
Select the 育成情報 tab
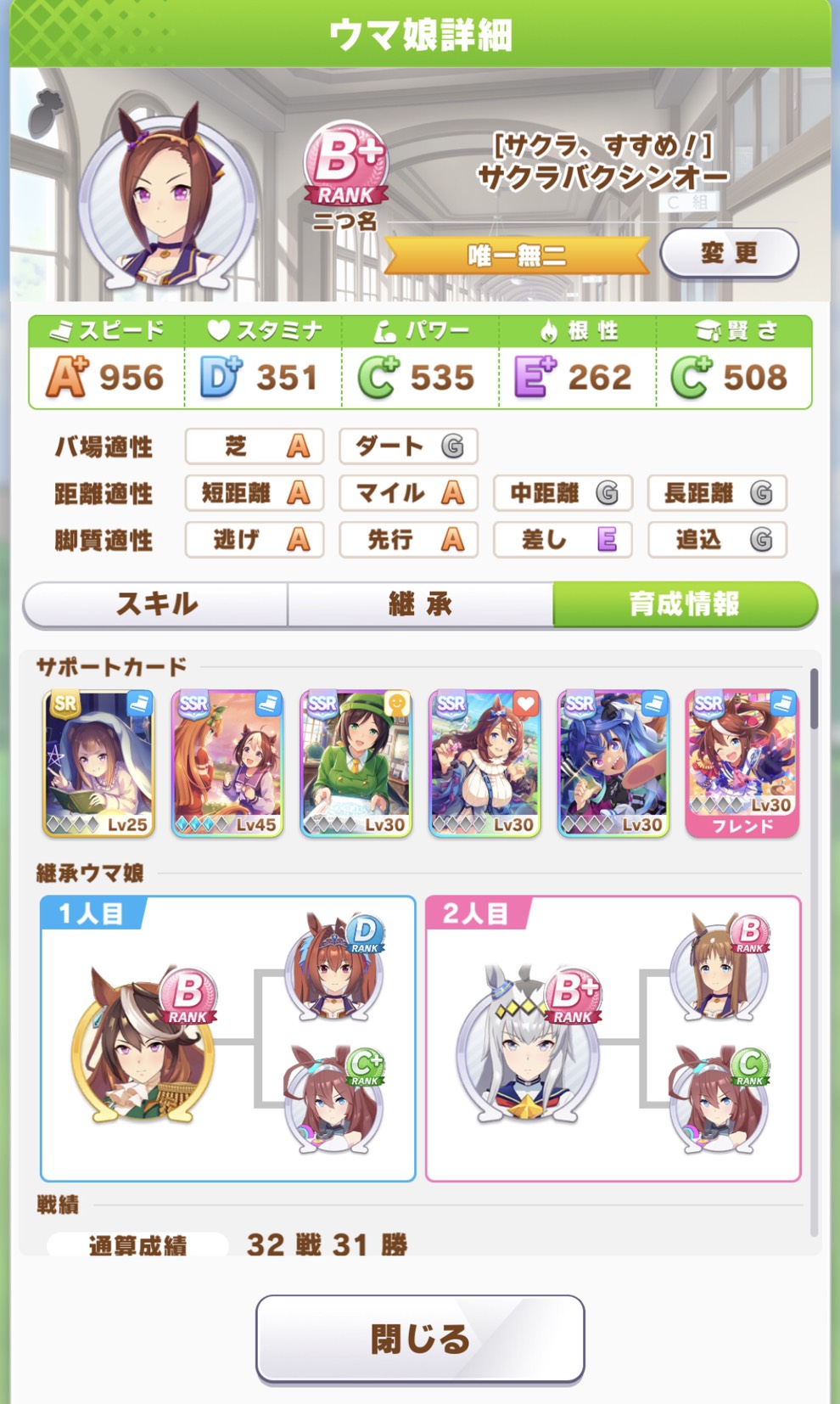click(684, 604)
